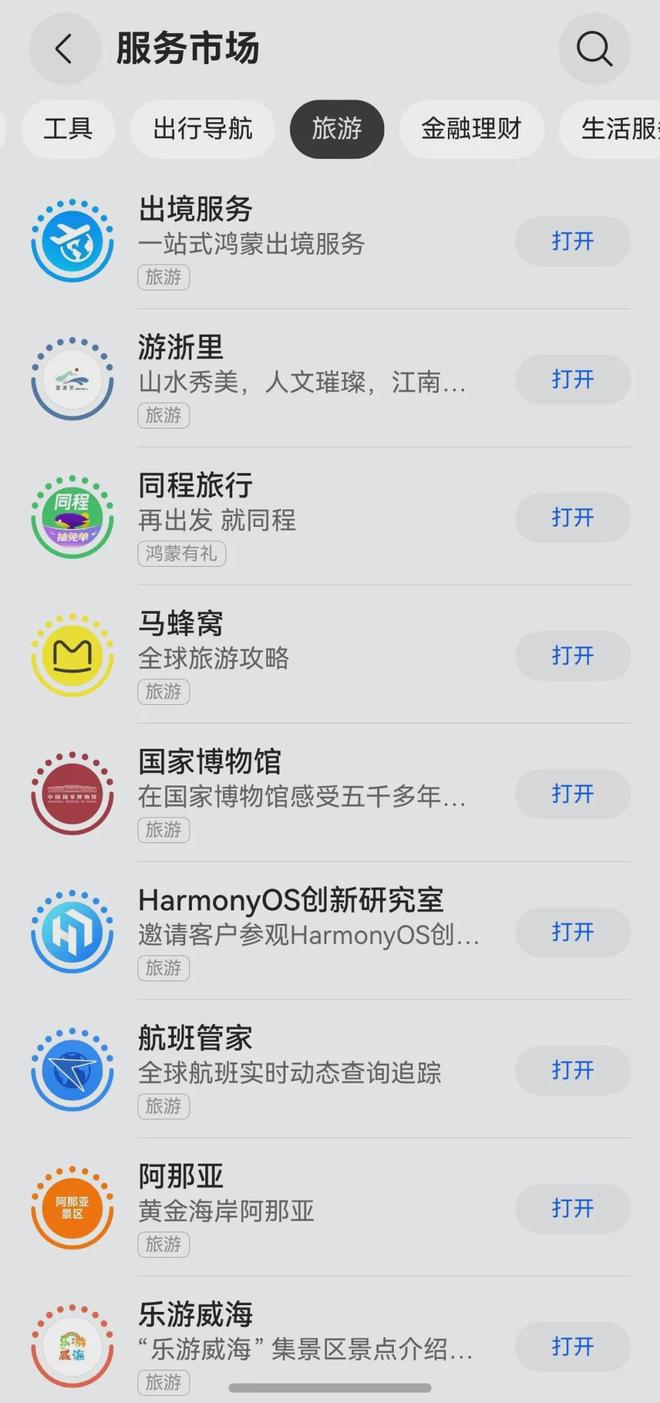The height and width of the screenshot is (1403, 660).
Task: Open the 游浙里 service via 打开
Action: tap(572, 379)
